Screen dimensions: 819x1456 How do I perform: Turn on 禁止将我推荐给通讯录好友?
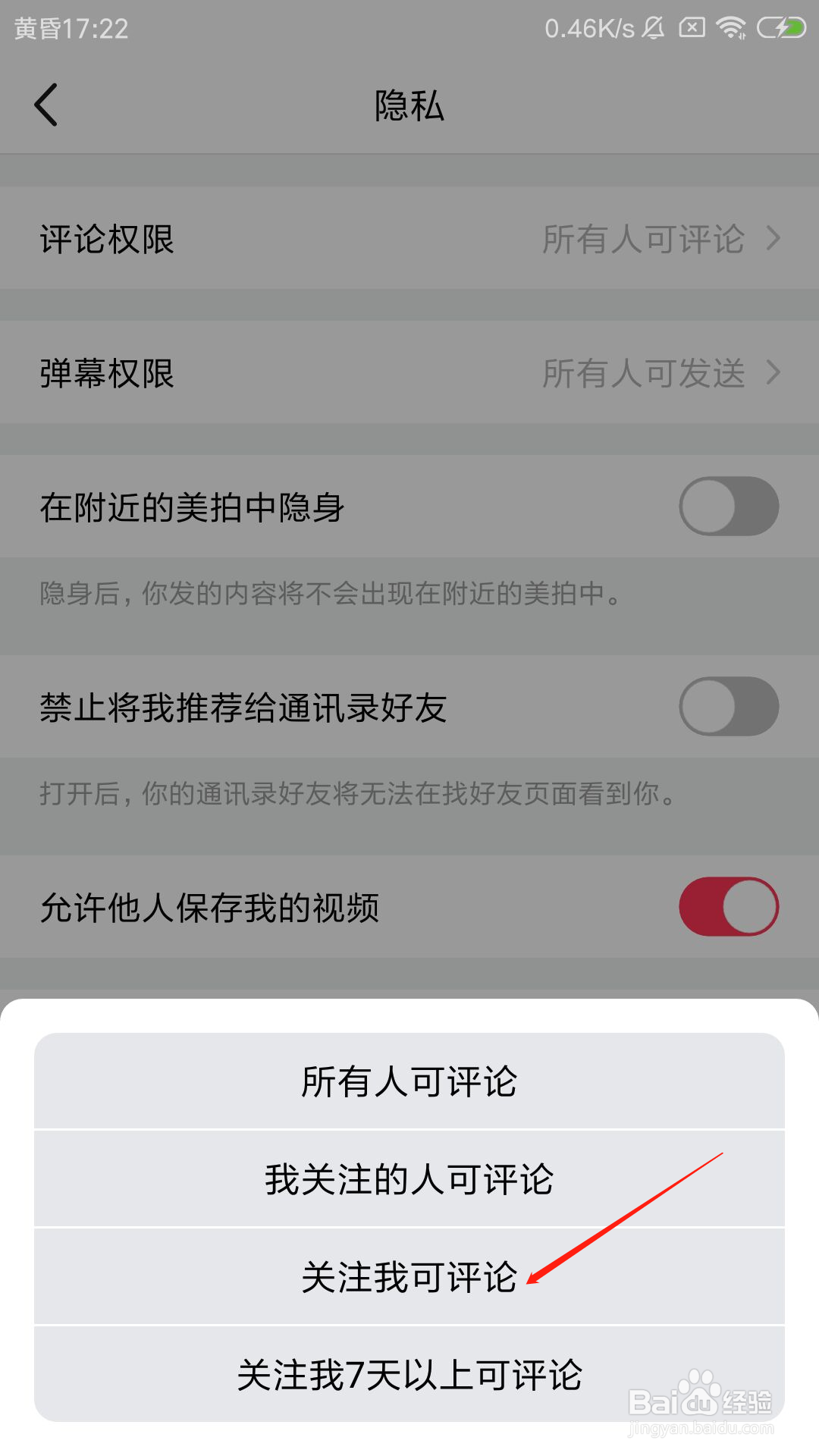[726, 706]
